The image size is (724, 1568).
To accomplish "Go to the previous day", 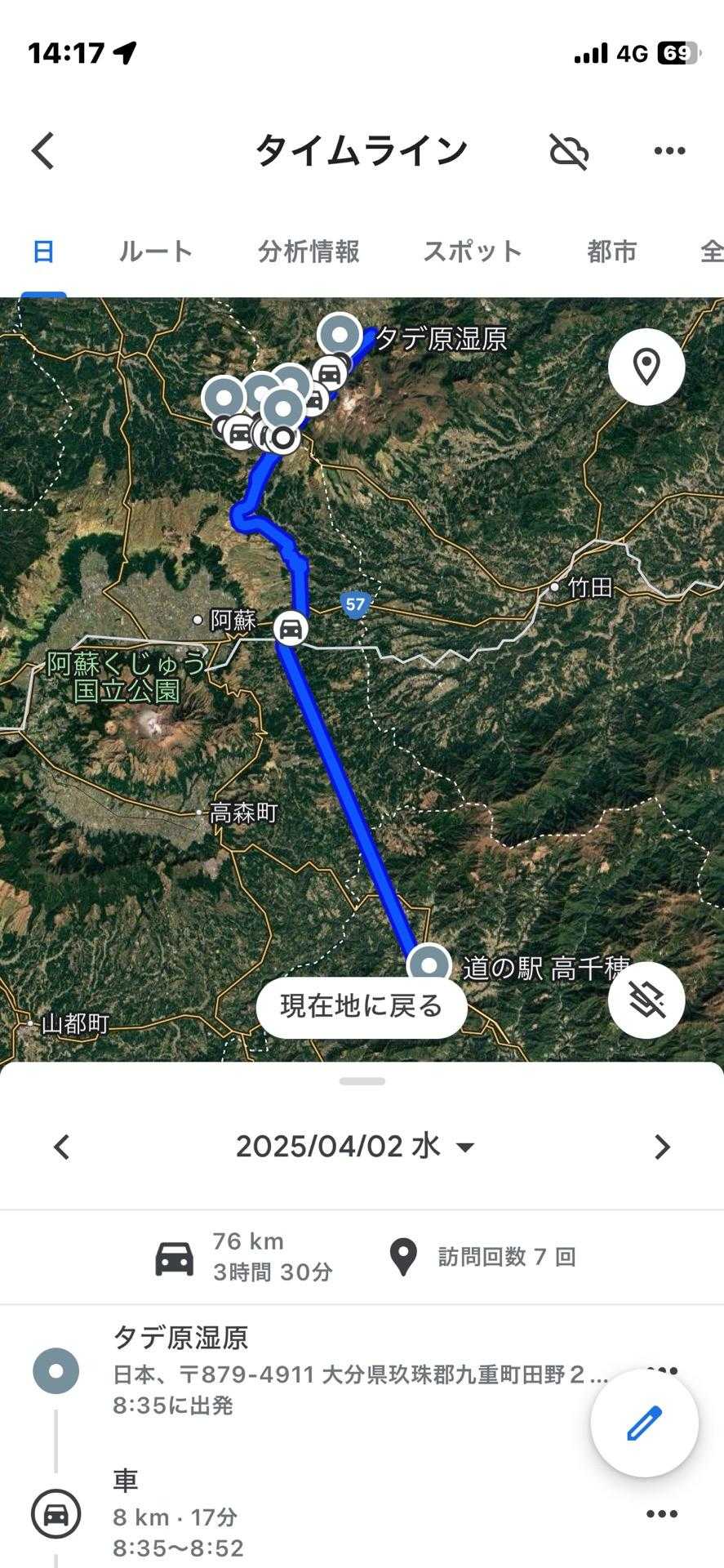I will 62,1147.
